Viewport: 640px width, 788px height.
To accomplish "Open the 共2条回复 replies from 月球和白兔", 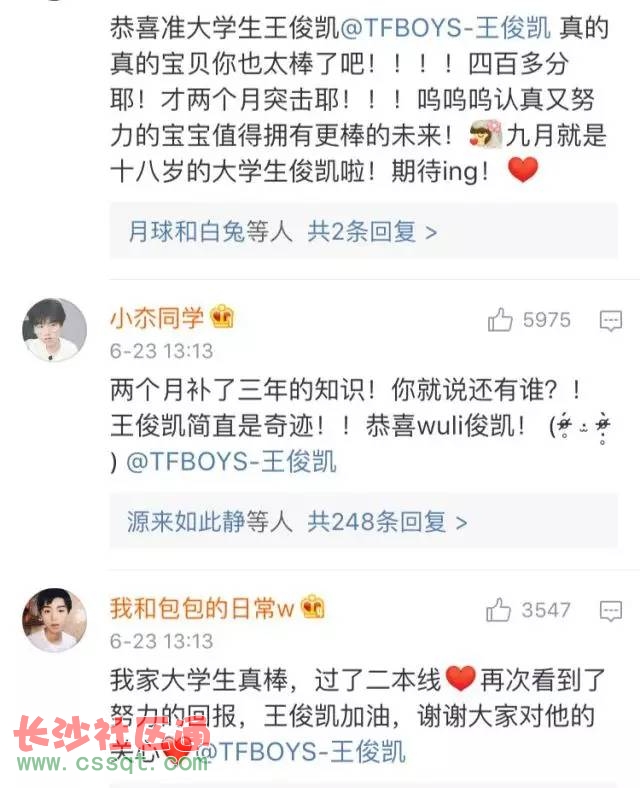I will point(282,232).
